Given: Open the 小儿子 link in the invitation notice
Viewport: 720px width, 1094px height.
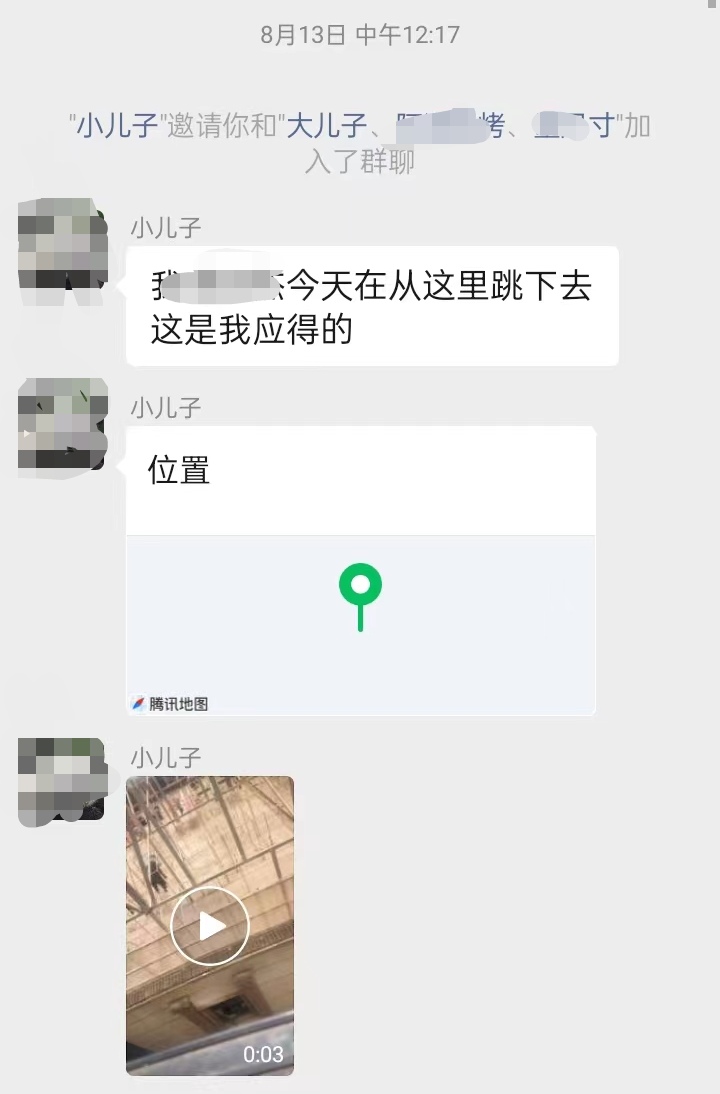Looking at the screenshot, I should point(117,127).
